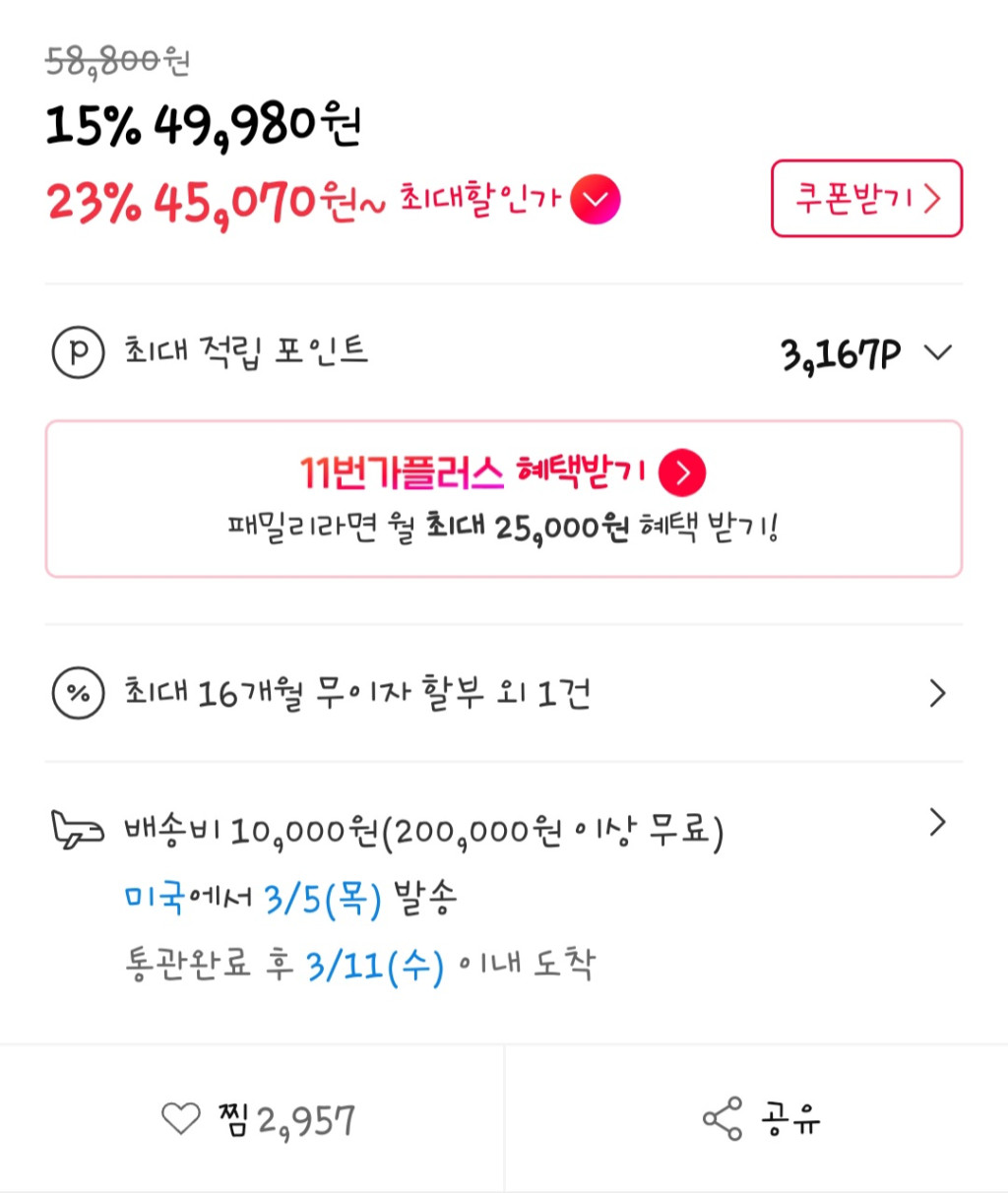1008x1193 pixels.
Task: Open the 11번가플러스 혜택받기 banner
Action: [x=503, y=498]
